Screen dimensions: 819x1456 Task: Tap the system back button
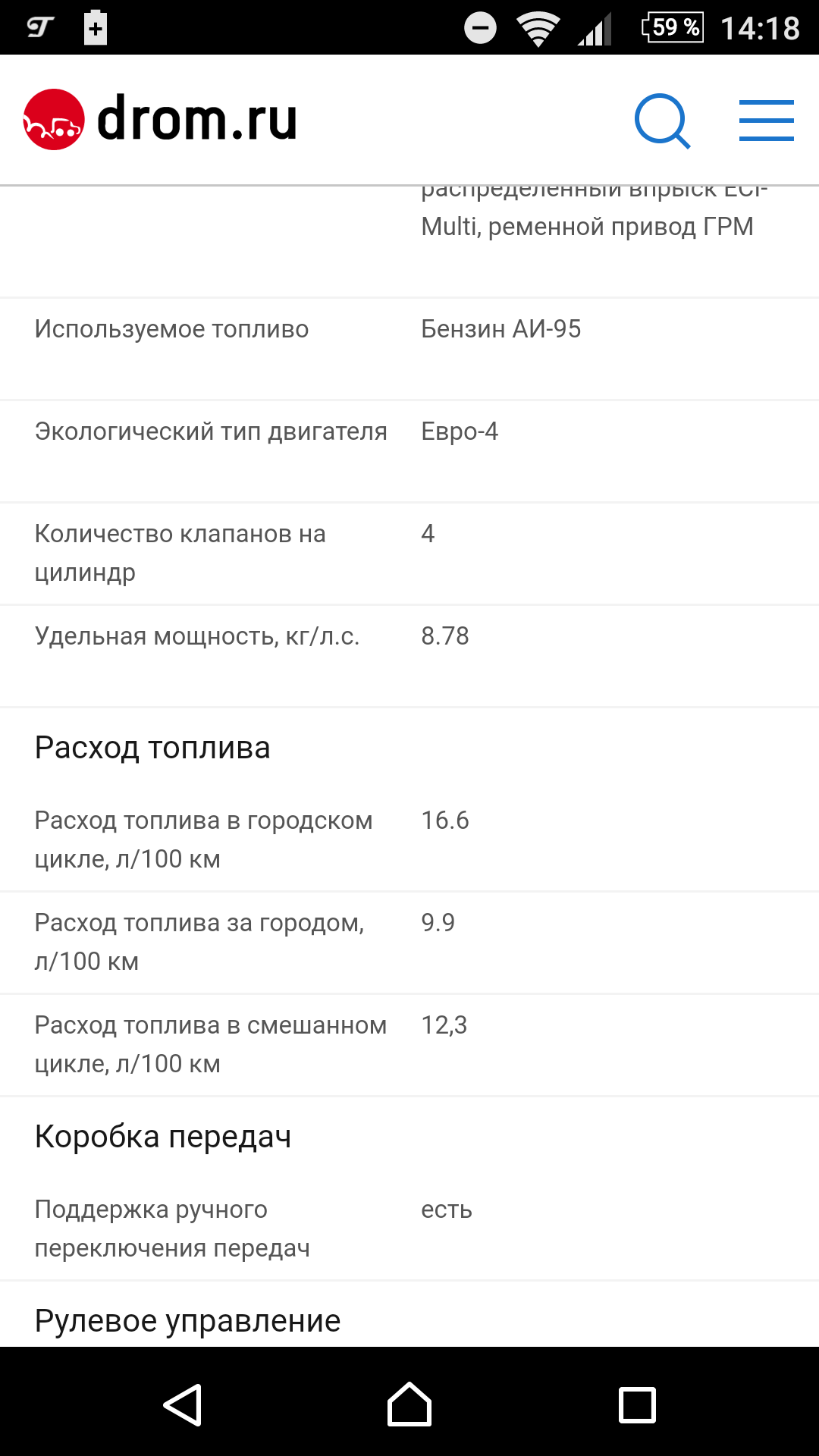pos(183,1404)
